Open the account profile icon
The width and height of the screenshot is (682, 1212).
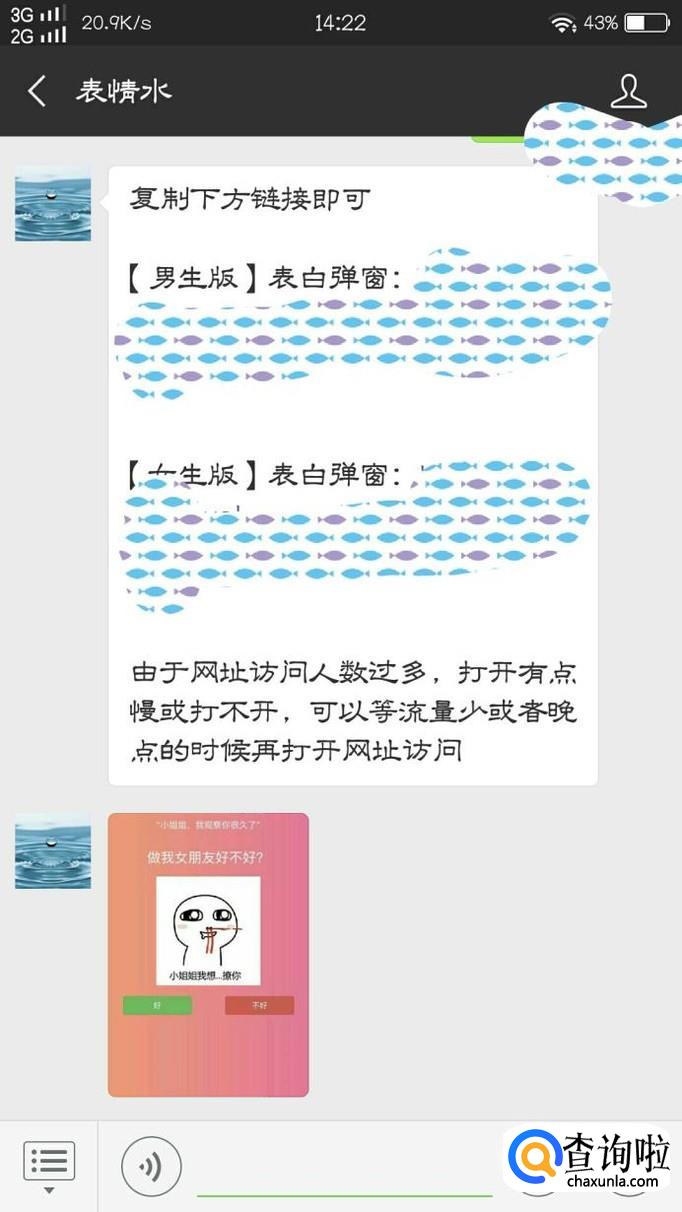tap(629, 91)
